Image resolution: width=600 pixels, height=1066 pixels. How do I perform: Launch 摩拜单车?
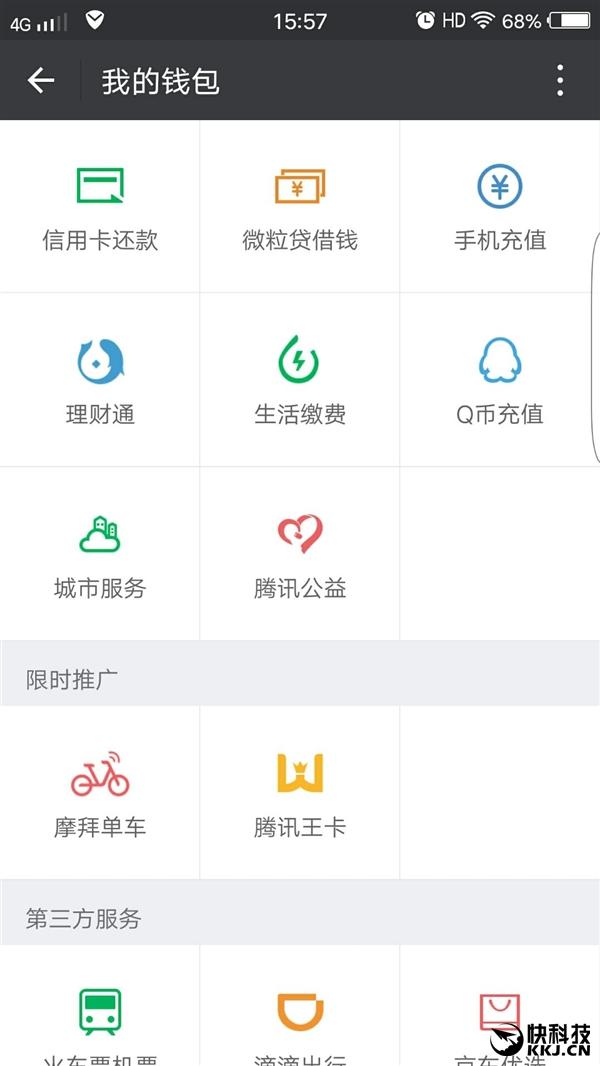100,793
